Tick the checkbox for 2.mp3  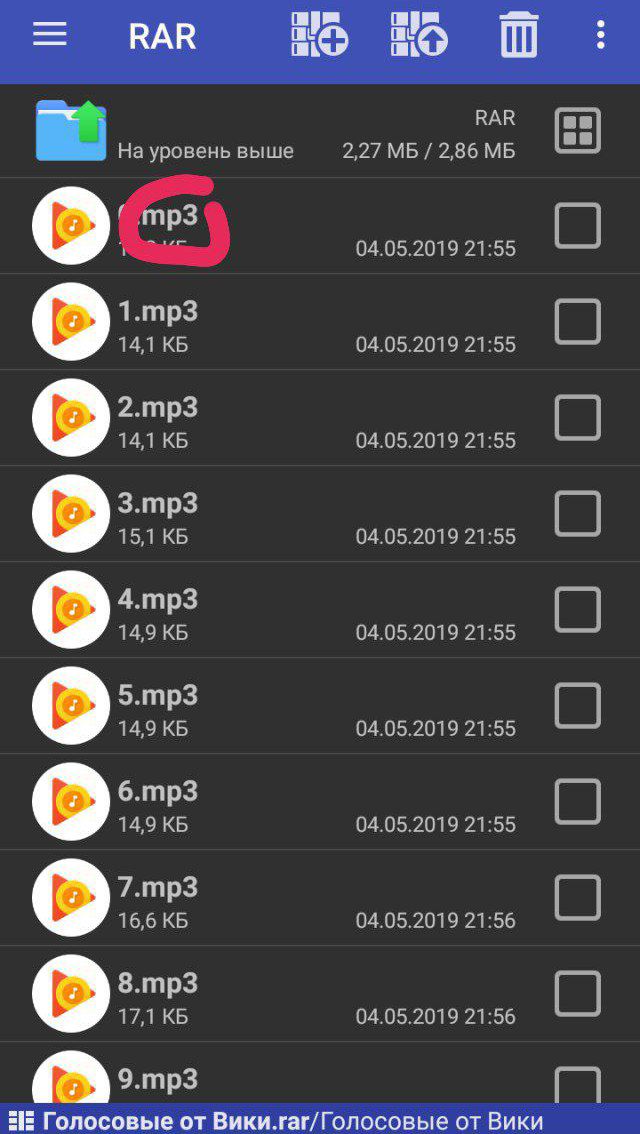coord(577,418)
